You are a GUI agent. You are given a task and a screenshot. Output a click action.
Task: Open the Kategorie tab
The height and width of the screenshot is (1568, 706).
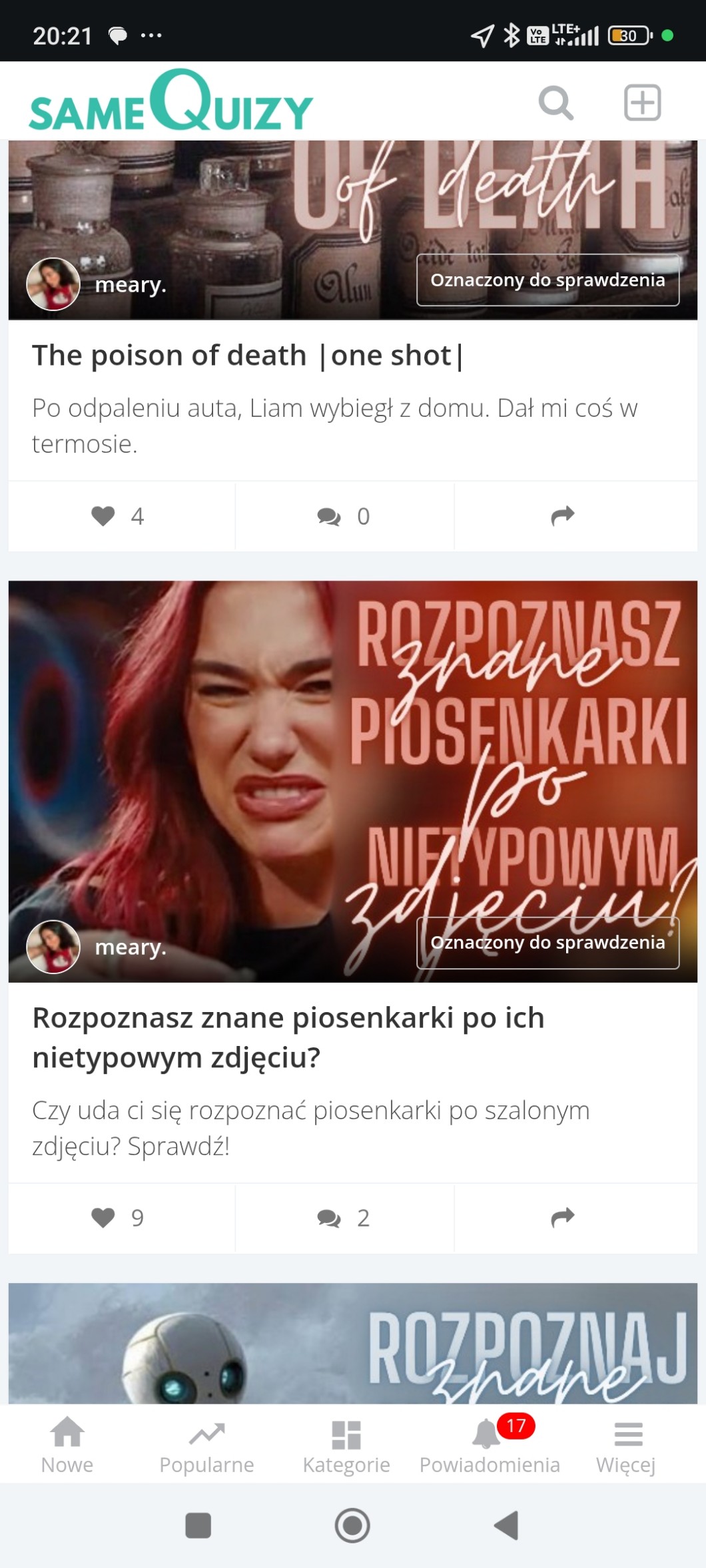346,1445
